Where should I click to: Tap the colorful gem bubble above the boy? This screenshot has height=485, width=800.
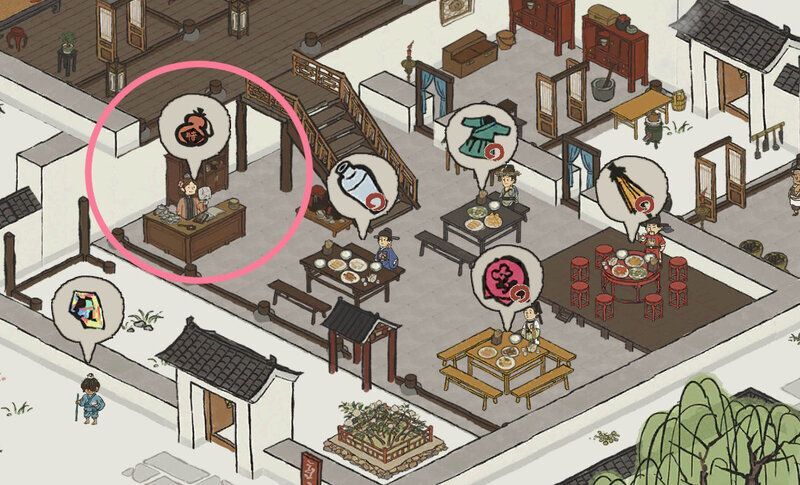pyautogui.click(x=87, y=308)
